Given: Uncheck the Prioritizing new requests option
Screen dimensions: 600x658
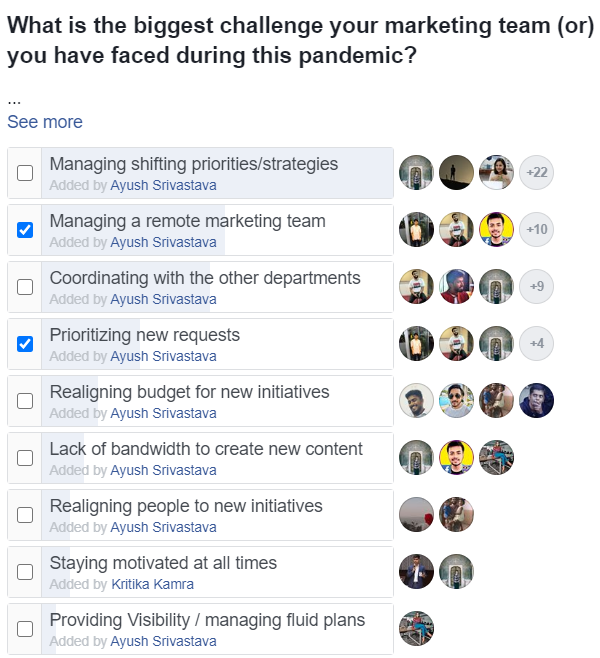Looking at the screenshot, I should point(25,344).
